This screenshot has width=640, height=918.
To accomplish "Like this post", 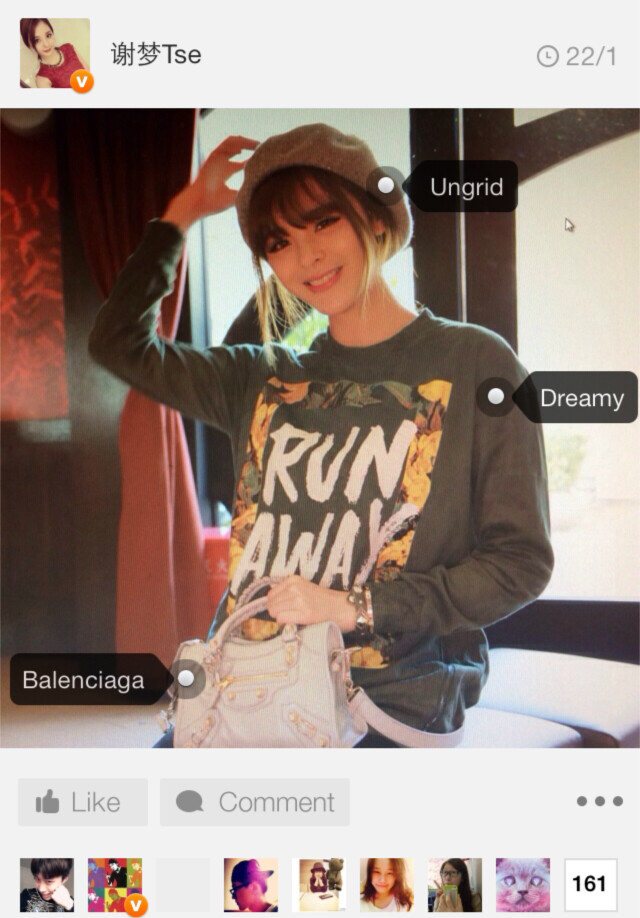I will pyautogui.click(x=82, y=802).
